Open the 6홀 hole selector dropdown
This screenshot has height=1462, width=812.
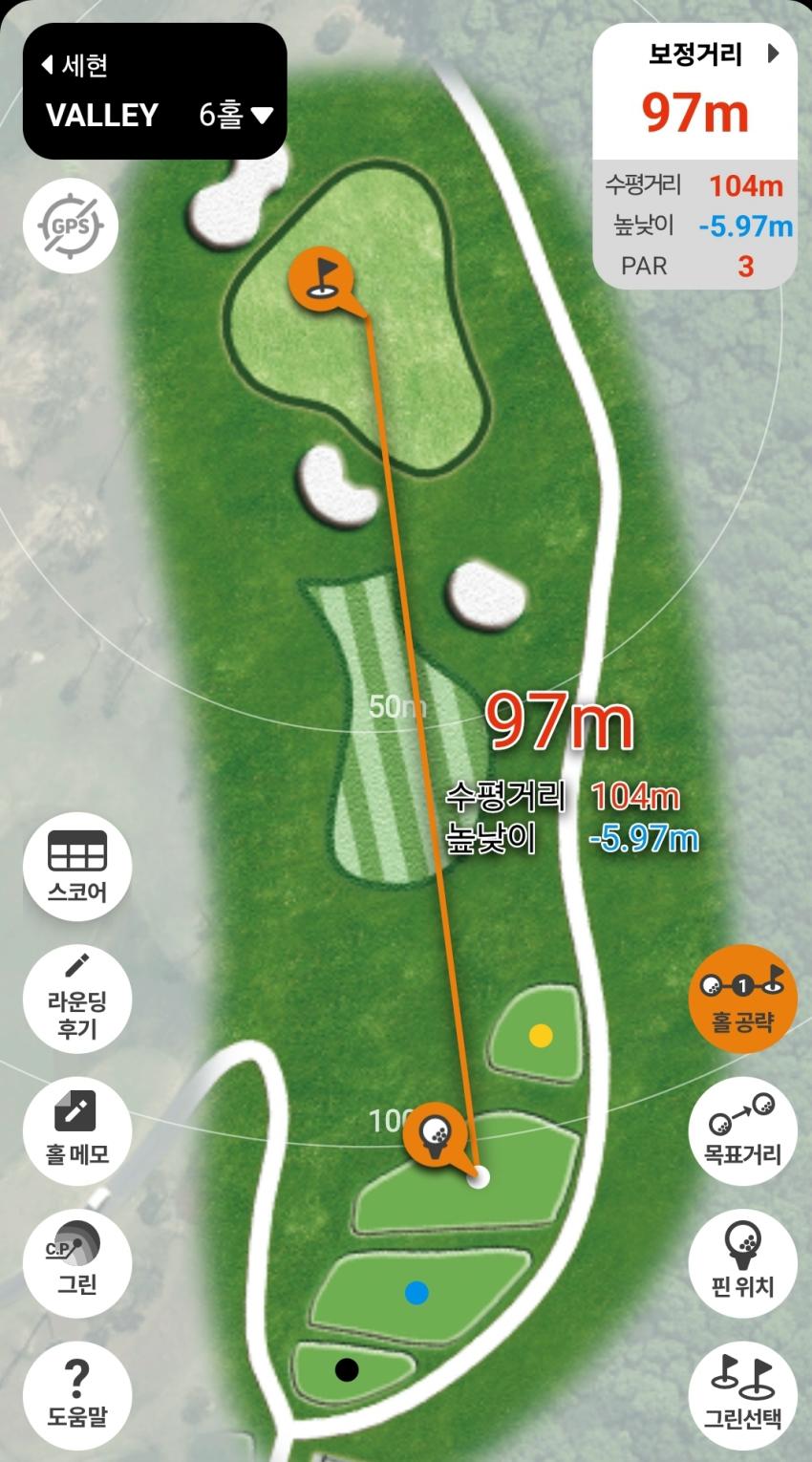point(236,116)
